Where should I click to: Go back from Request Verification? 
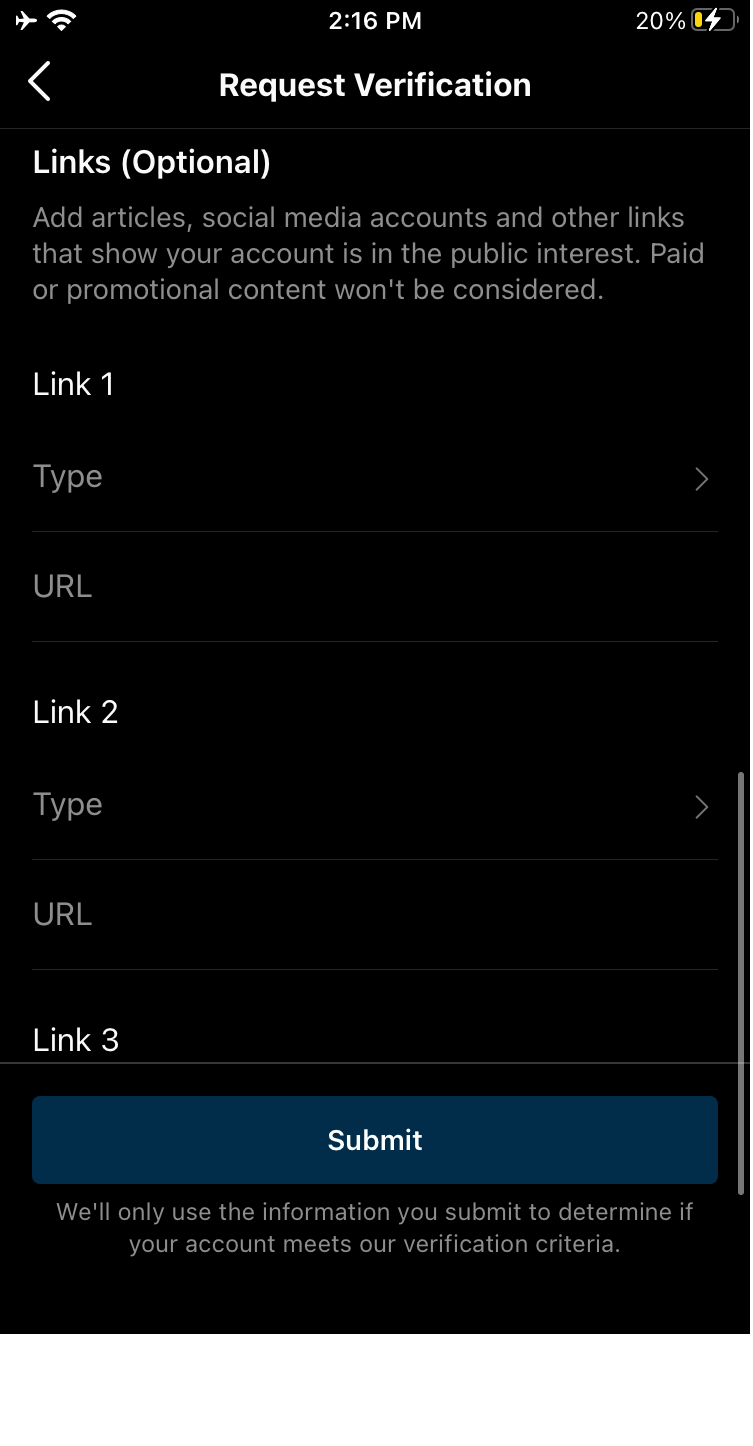click(x=40, y=83)
